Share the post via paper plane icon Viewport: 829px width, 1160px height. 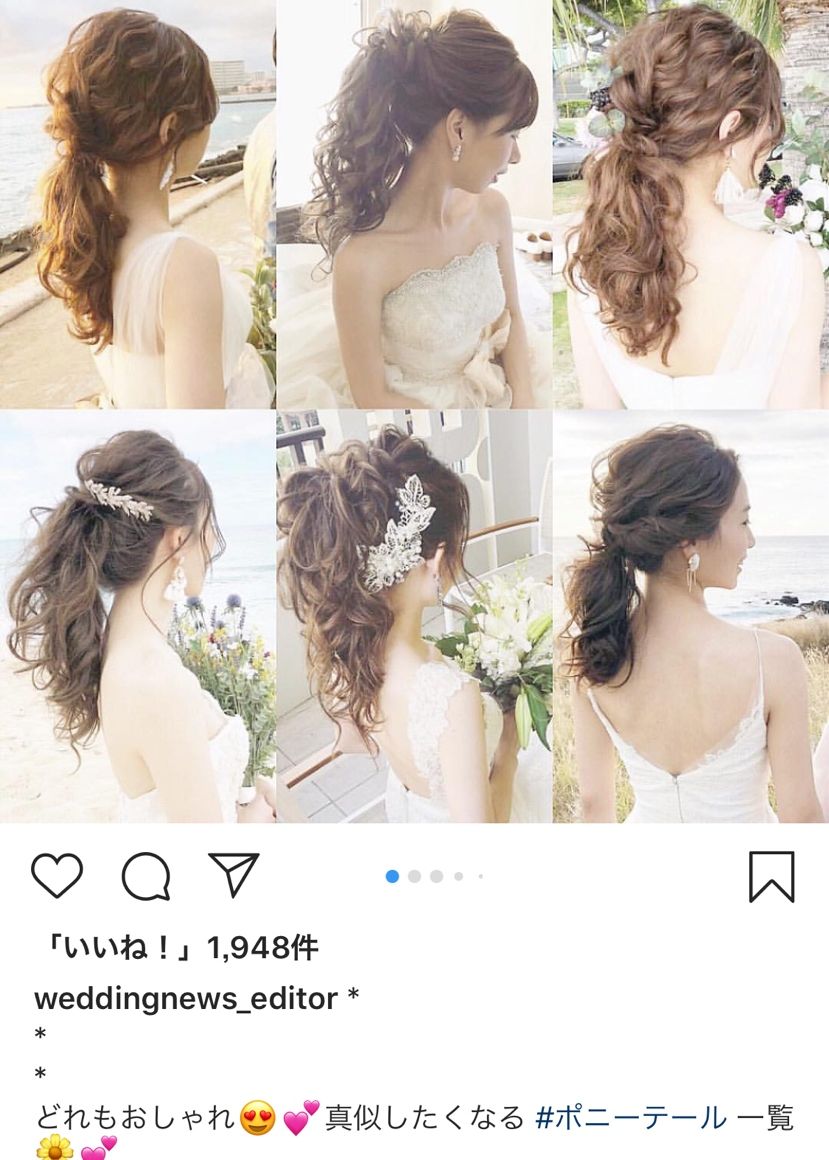point(234,874)
